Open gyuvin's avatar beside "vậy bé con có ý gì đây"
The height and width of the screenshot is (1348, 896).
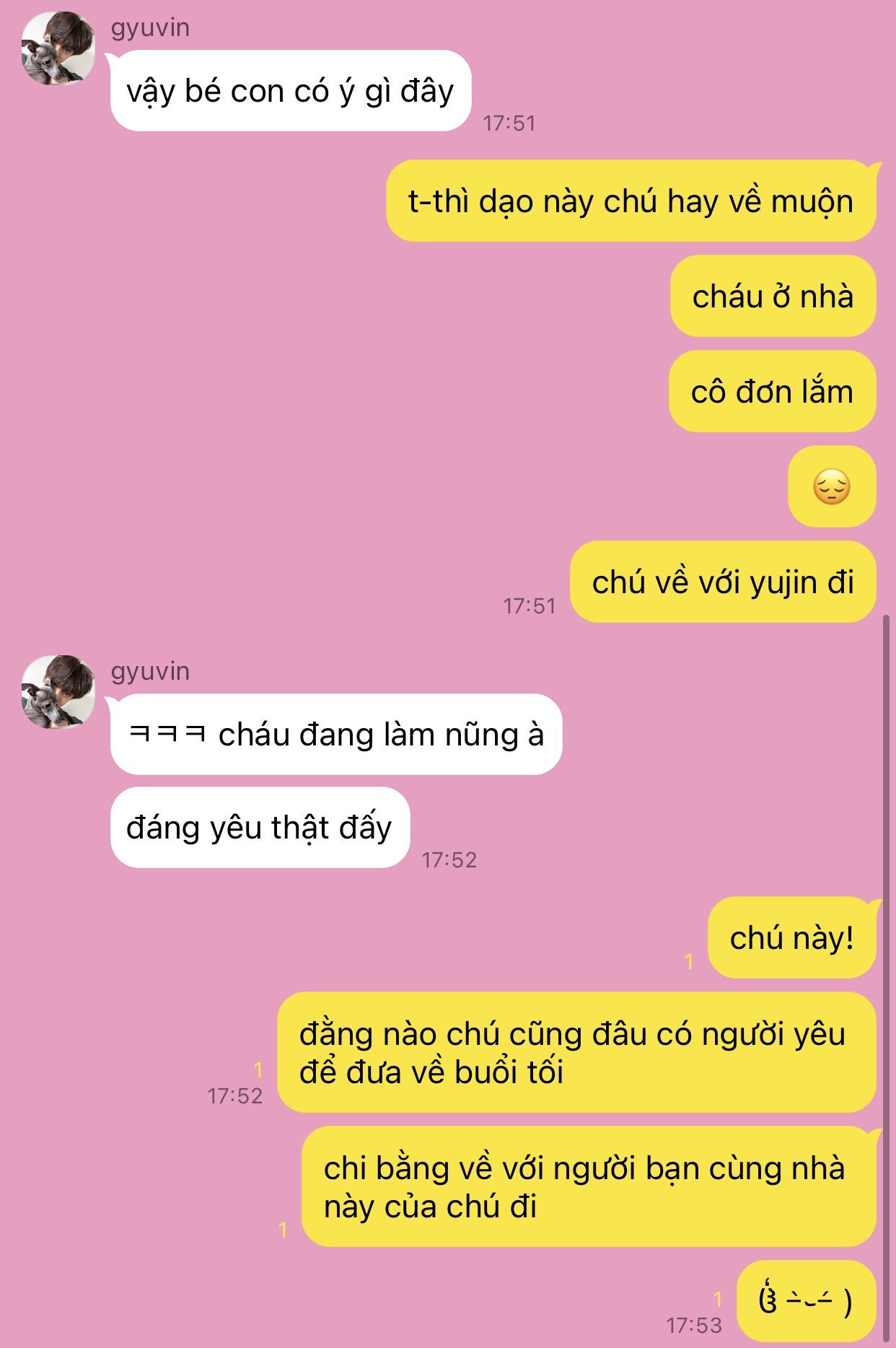coord(58,48)
